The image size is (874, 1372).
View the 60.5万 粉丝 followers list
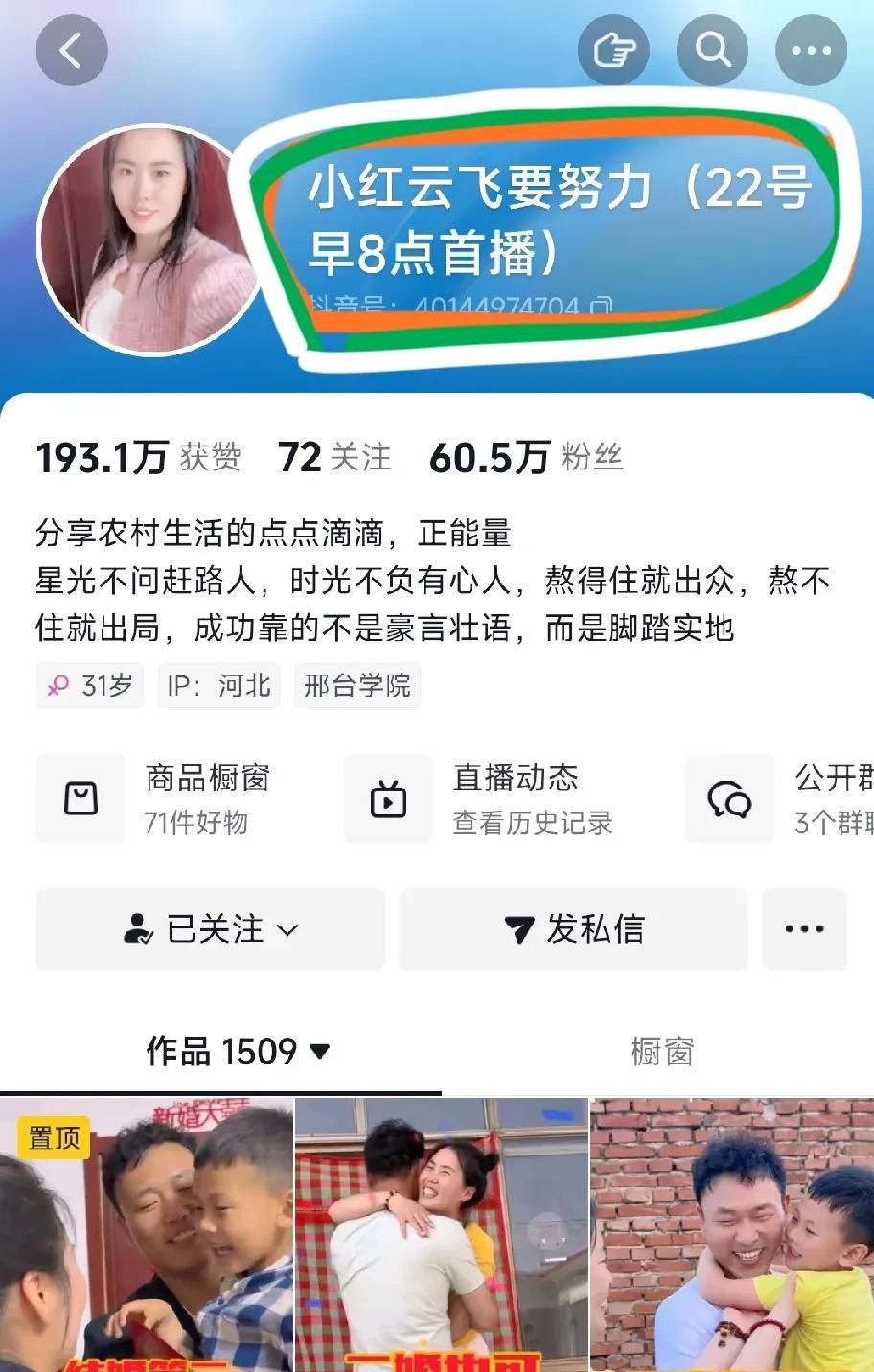[525, 457]
